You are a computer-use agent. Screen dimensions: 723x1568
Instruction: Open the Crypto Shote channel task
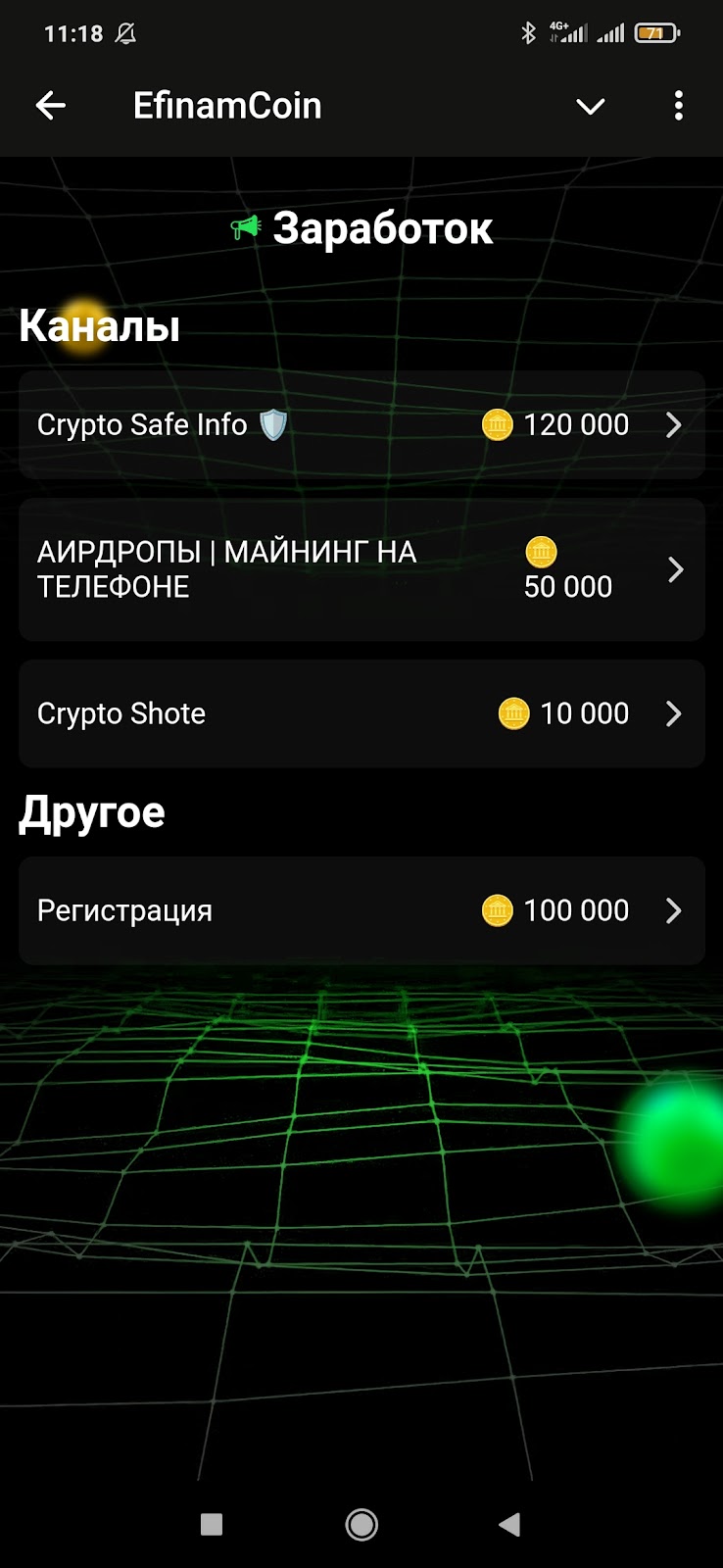361,713
